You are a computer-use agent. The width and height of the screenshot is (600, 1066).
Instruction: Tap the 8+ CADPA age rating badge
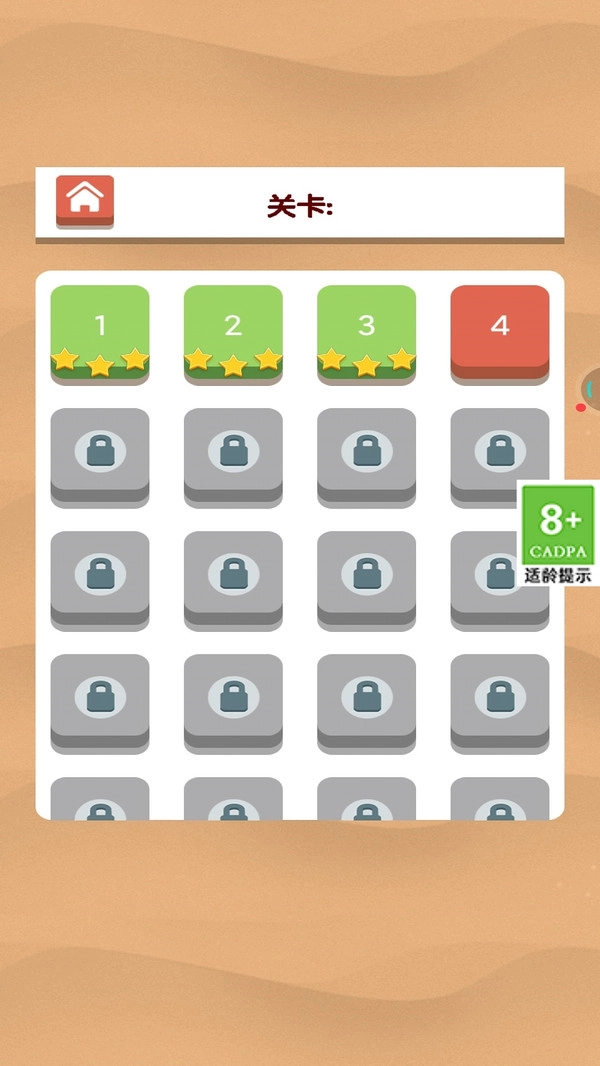tap(557, 533)
